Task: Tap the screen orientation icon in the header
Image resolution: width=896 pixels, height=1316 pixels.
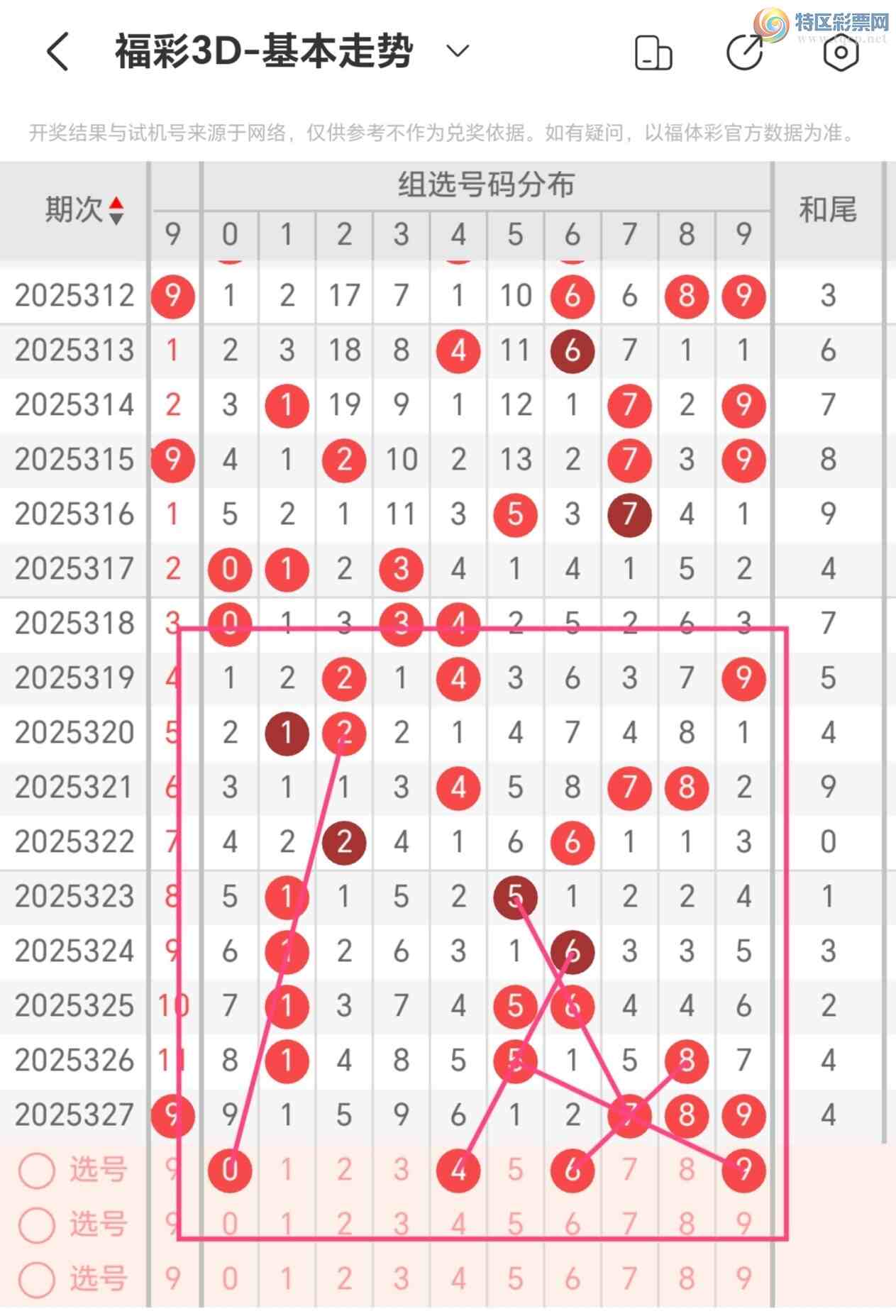Action: (x=653, y=52)
